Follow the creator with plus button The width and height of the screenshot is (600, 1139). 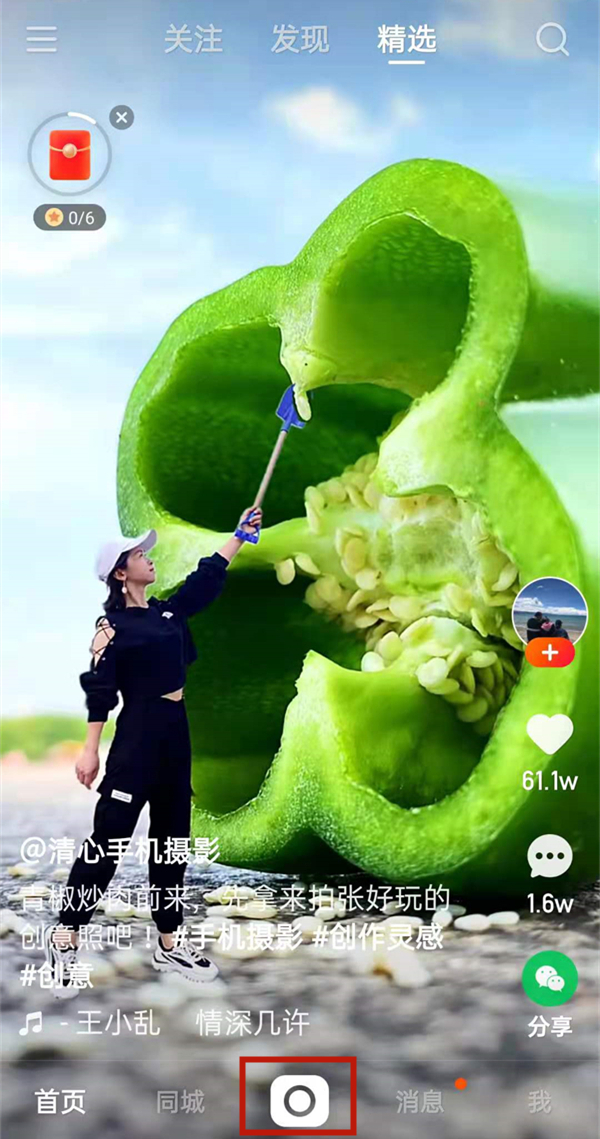point(549,653)
